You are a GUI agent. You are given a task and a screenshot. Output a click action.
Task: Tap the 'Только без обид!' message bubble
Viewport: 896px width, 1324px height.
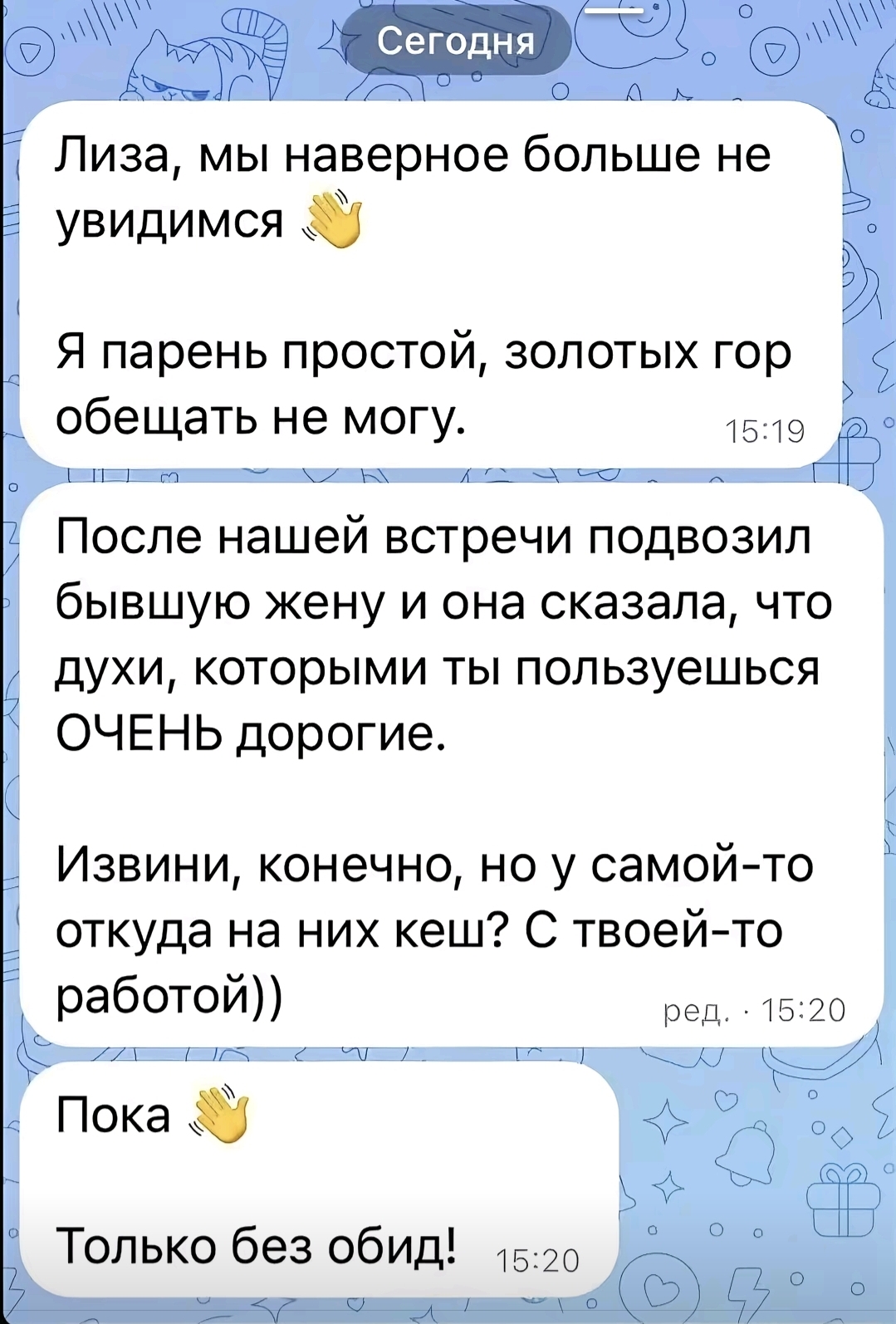tap(320, 1179)
